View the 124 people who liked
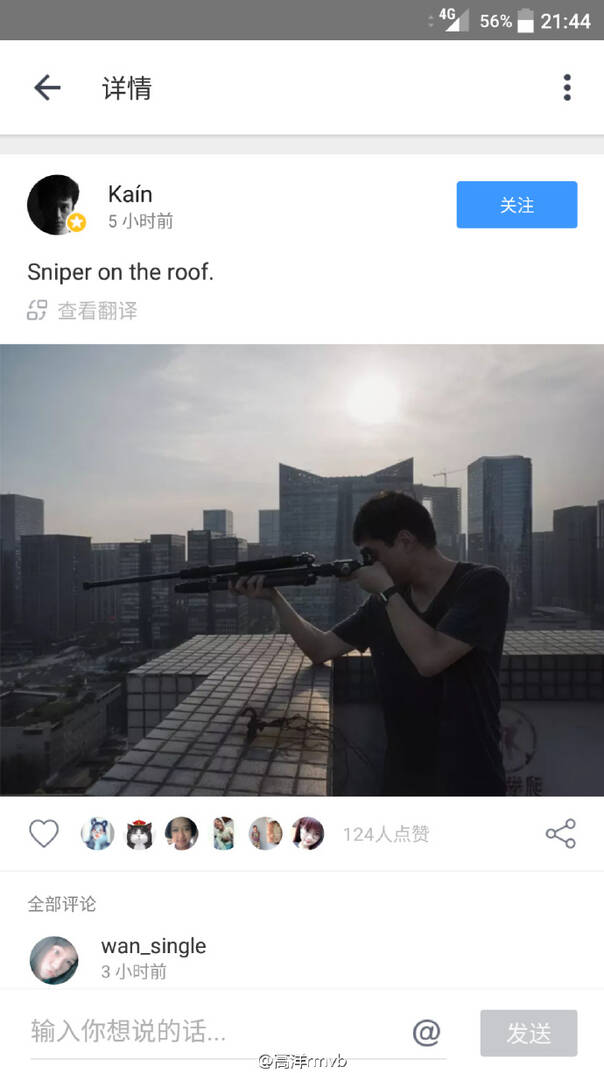The width and height of the screenshot is (604, 1073). pos(386,834)
